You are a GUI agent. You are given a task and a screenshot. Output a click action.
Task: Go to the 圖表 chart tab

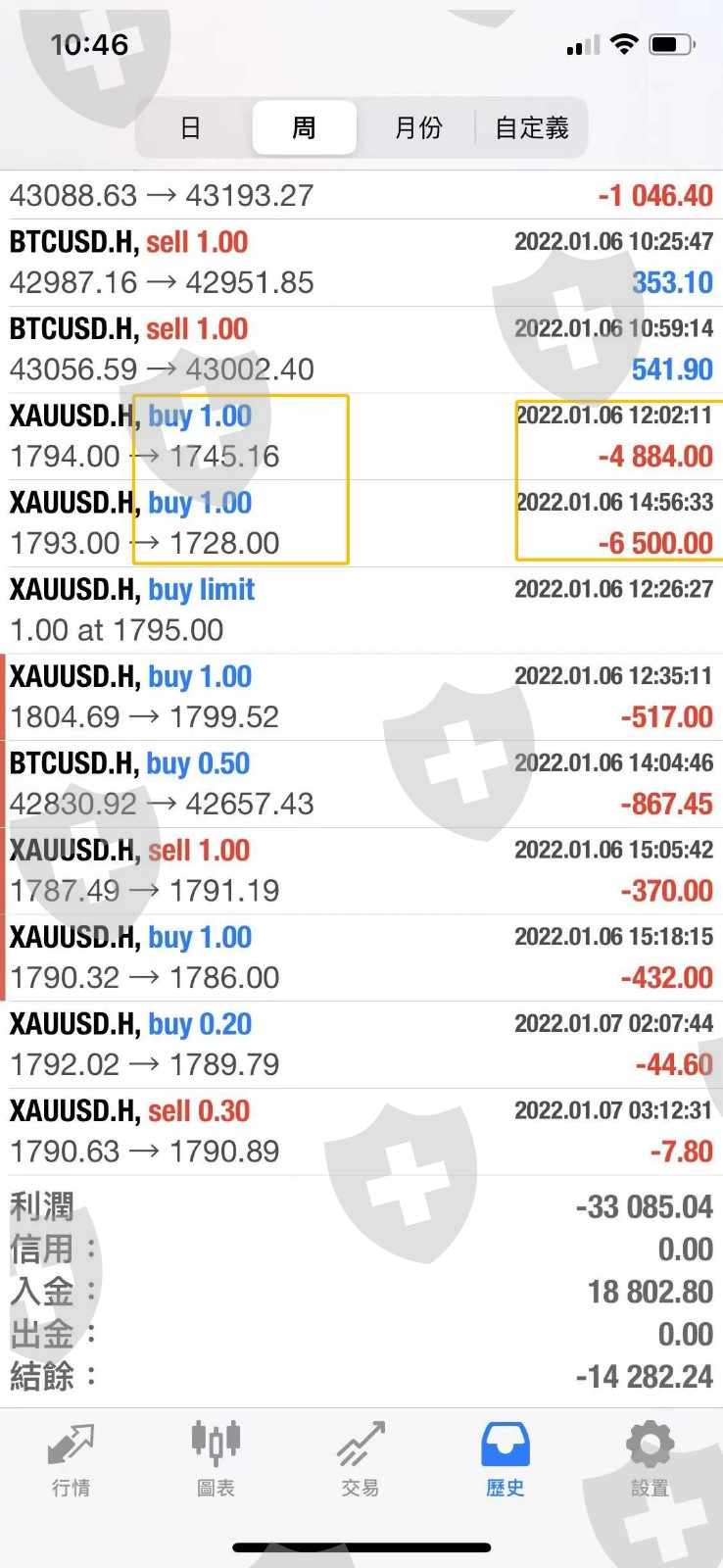click(x=216, y=1460)
